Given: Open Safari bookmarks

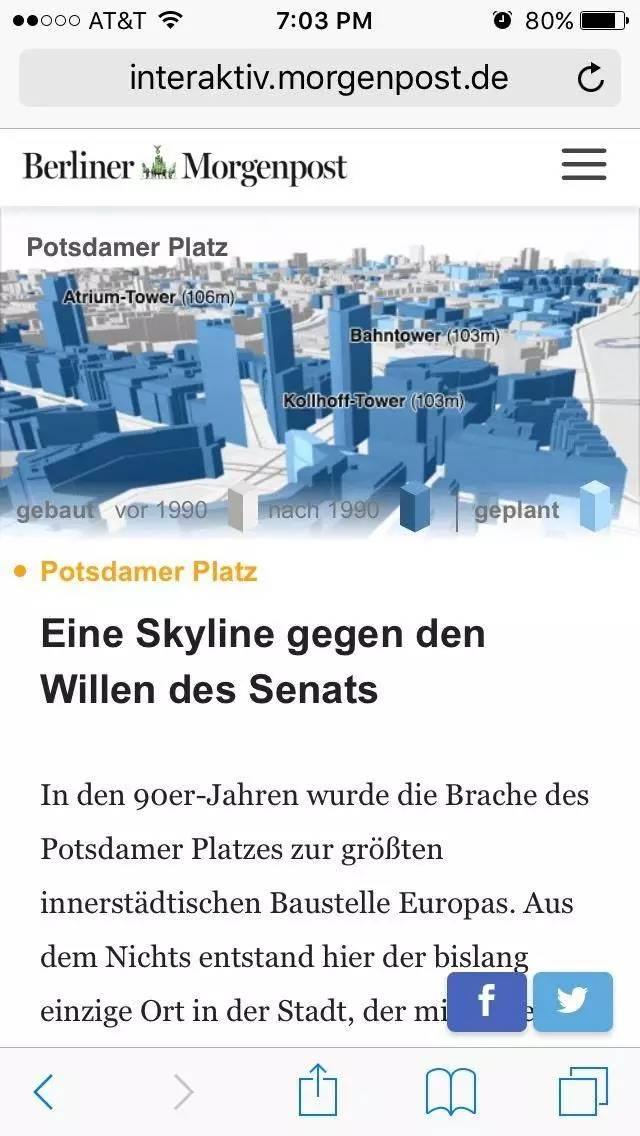Looking at the screenshot, I should (x=450, y=1092).
